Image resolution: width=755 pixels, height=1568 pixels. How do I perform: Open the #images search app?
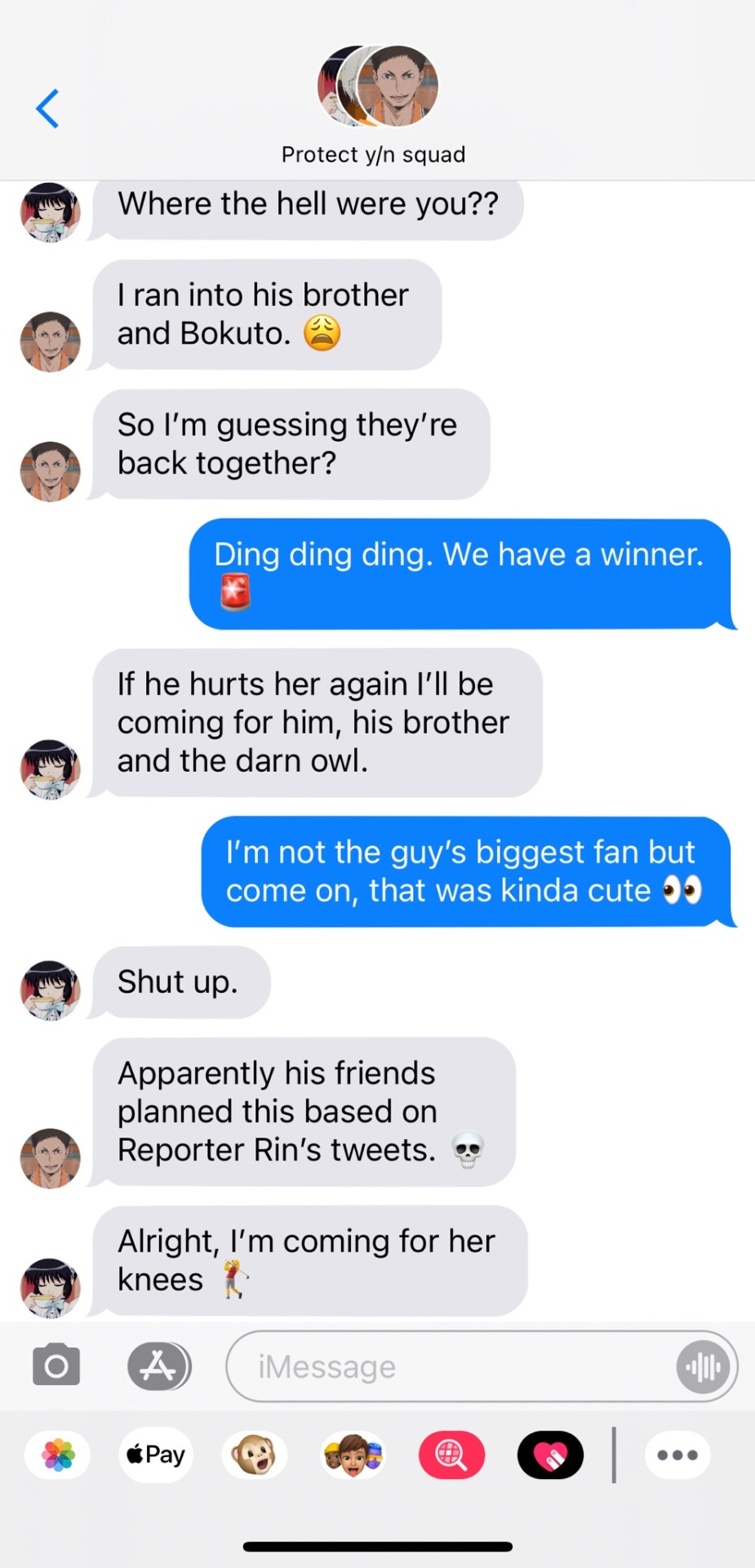point(451,1454)
